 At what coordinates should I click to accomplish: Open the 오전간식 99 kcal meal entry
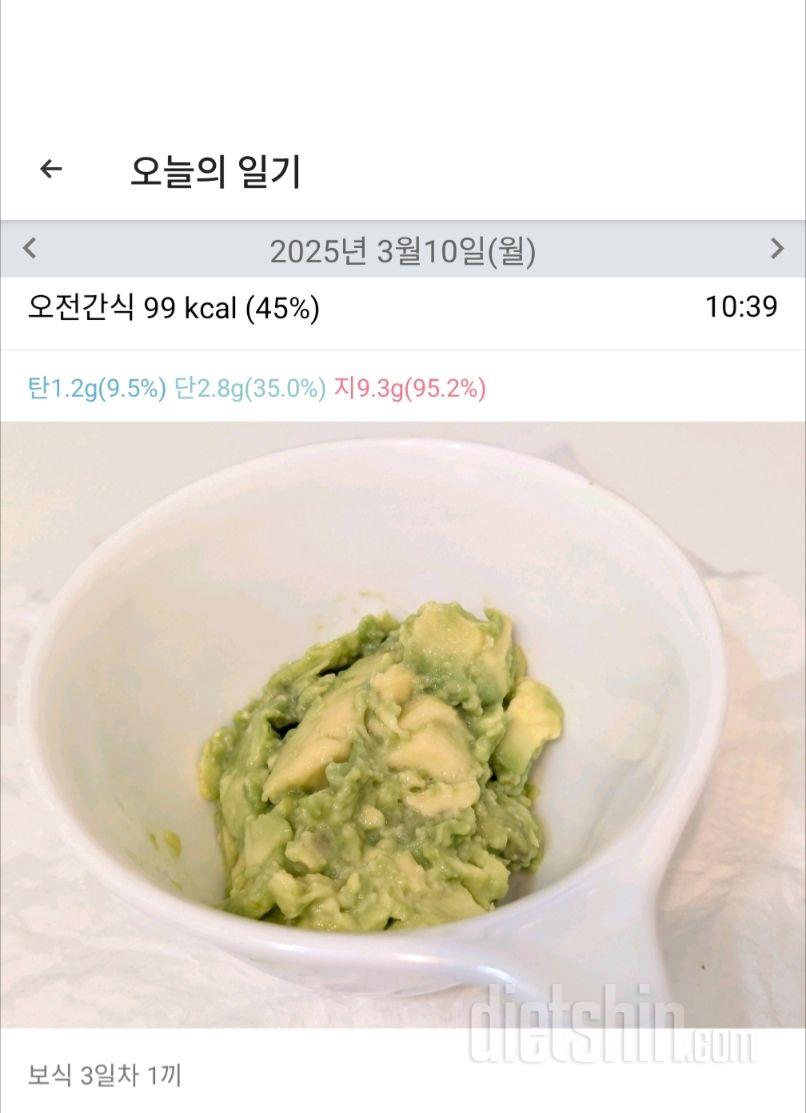click(174, 309)
